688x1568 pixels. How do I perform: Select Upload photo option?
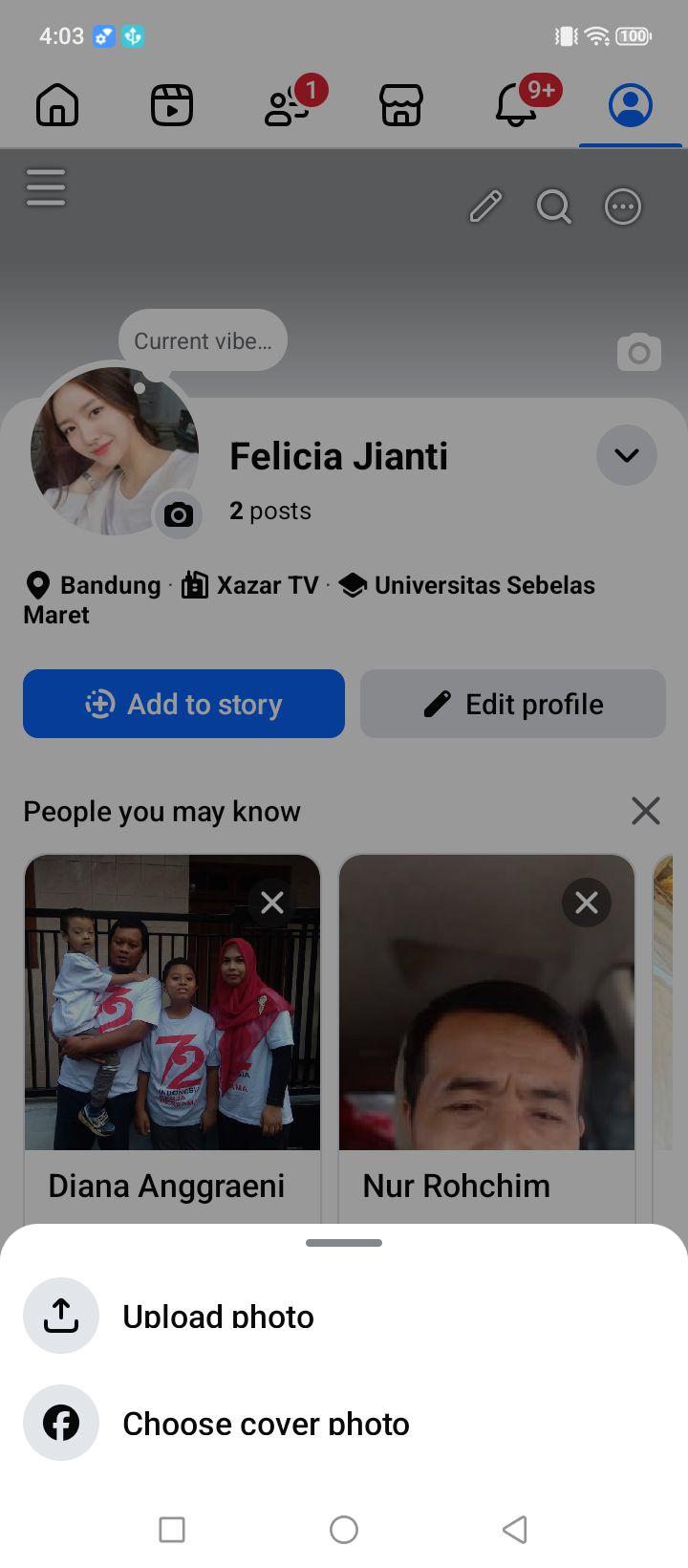(344, 1317)
